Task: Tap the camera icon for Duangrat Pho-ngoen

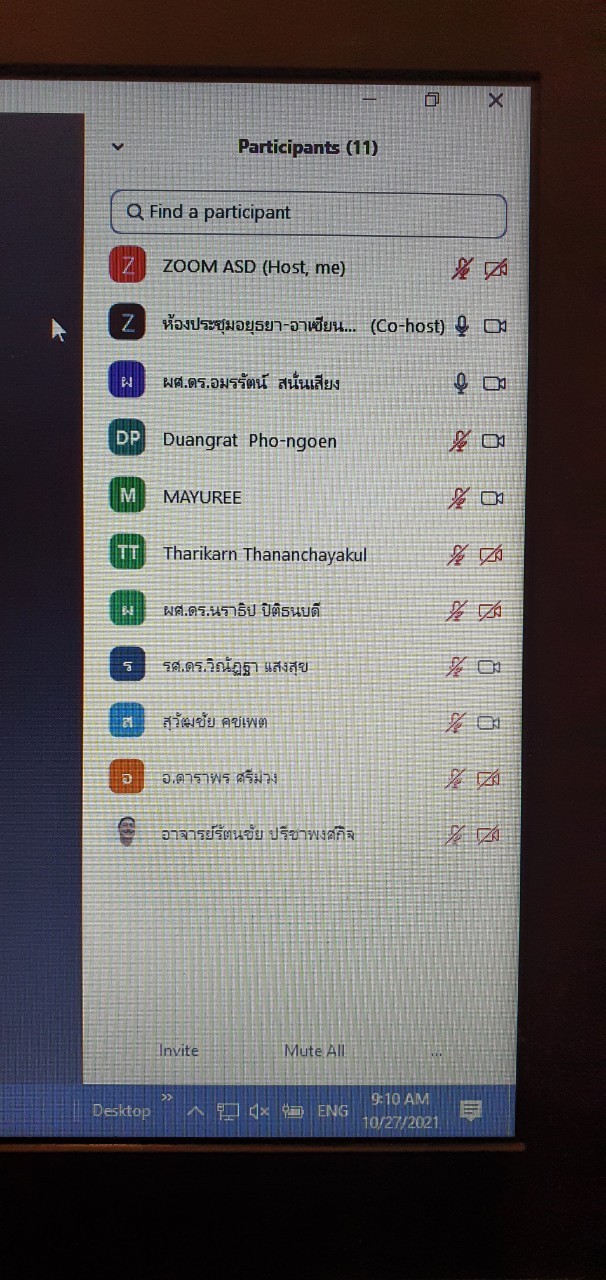Action: pos(493,441)
